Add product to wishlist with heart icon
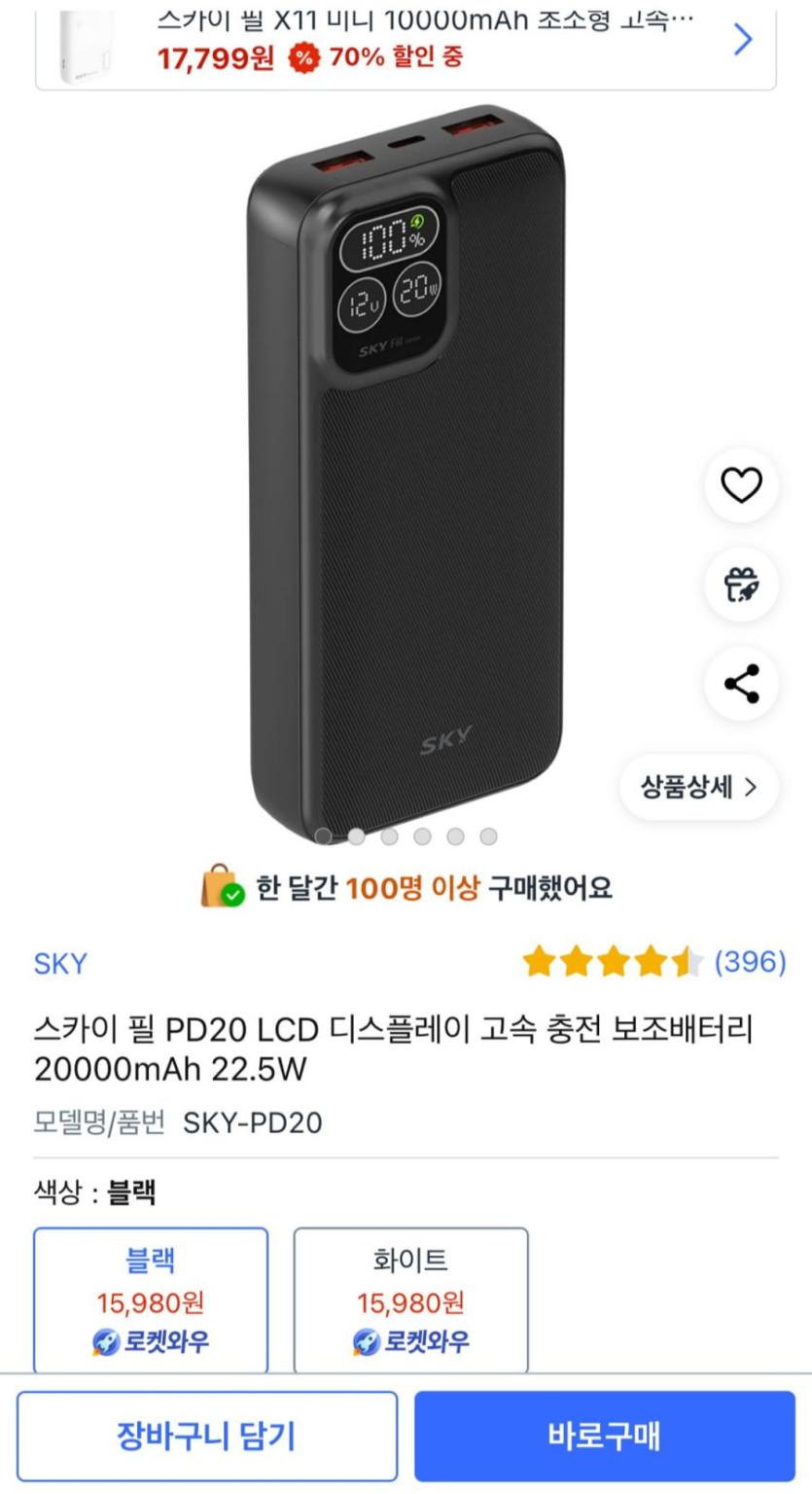The height and width of the screenshot is (1494, 812). (x=741, y=485)
